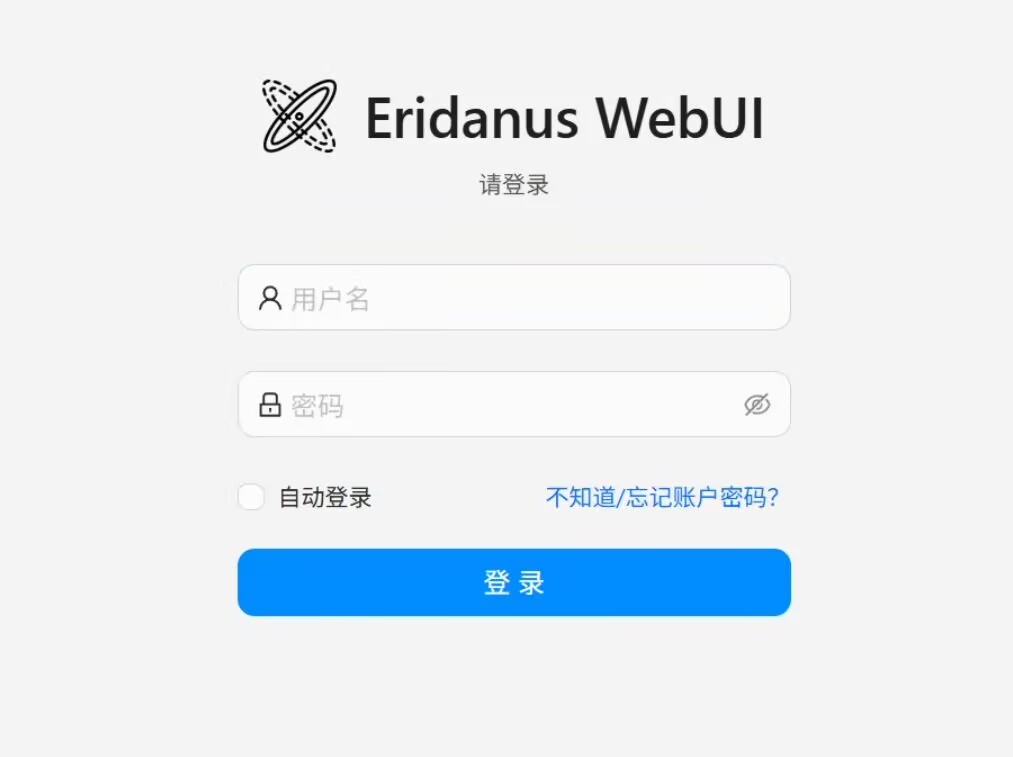
Task: Focus the 密码 password field
Action: (500, 405)
